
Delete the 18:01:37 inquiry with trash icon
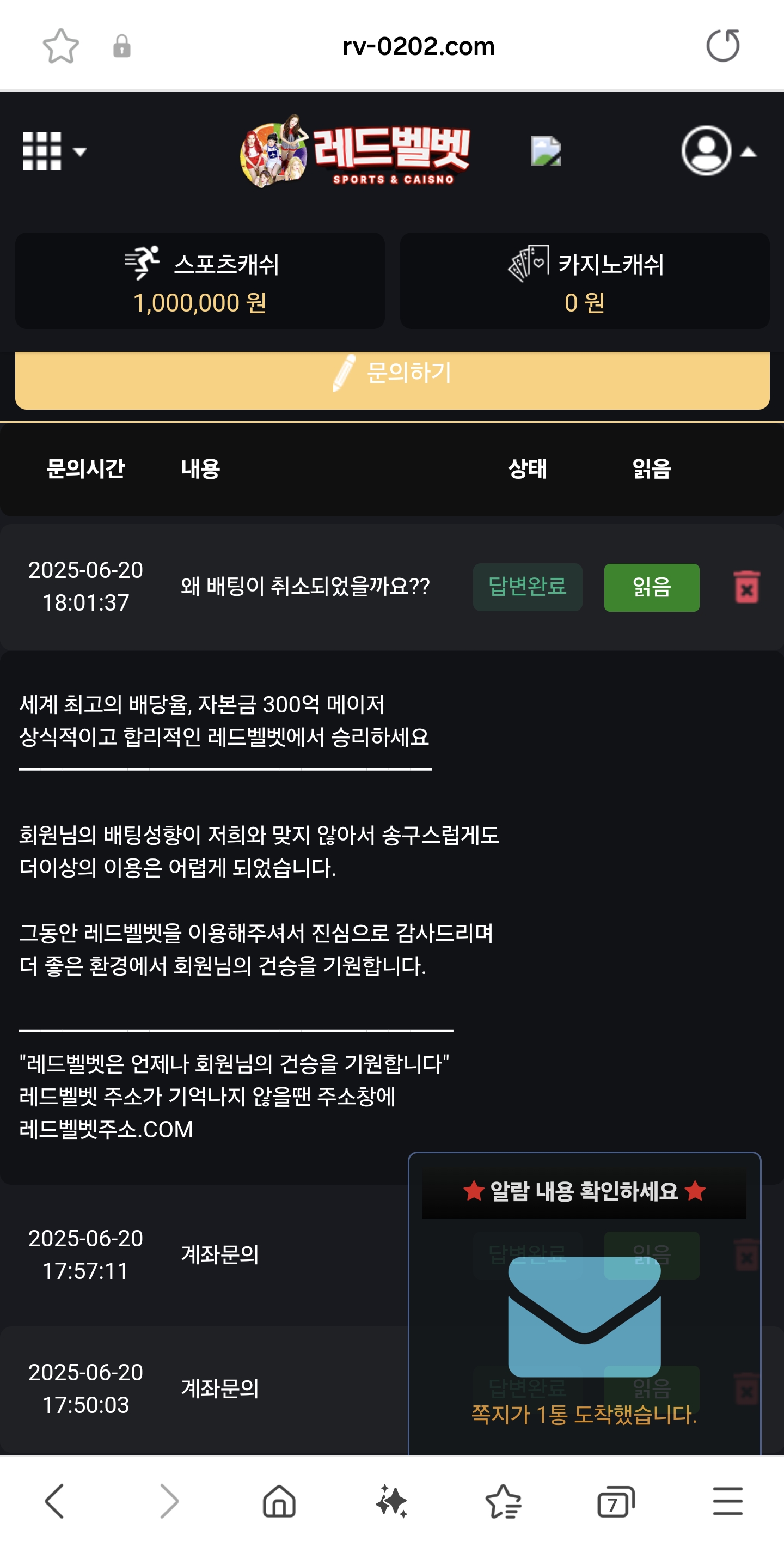coord(746,587)
